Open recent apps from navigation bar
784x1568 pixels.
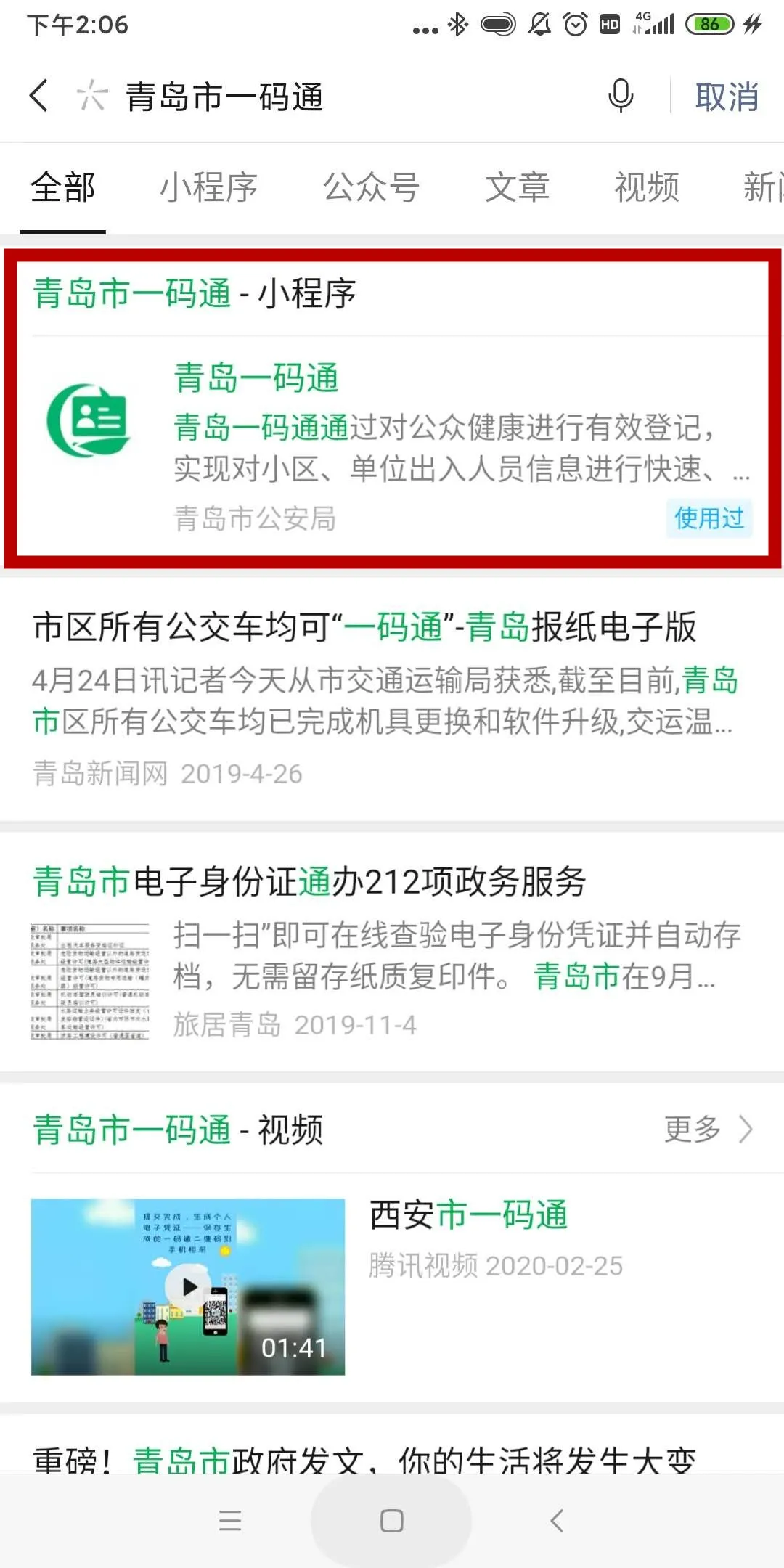coord(230,1521)
